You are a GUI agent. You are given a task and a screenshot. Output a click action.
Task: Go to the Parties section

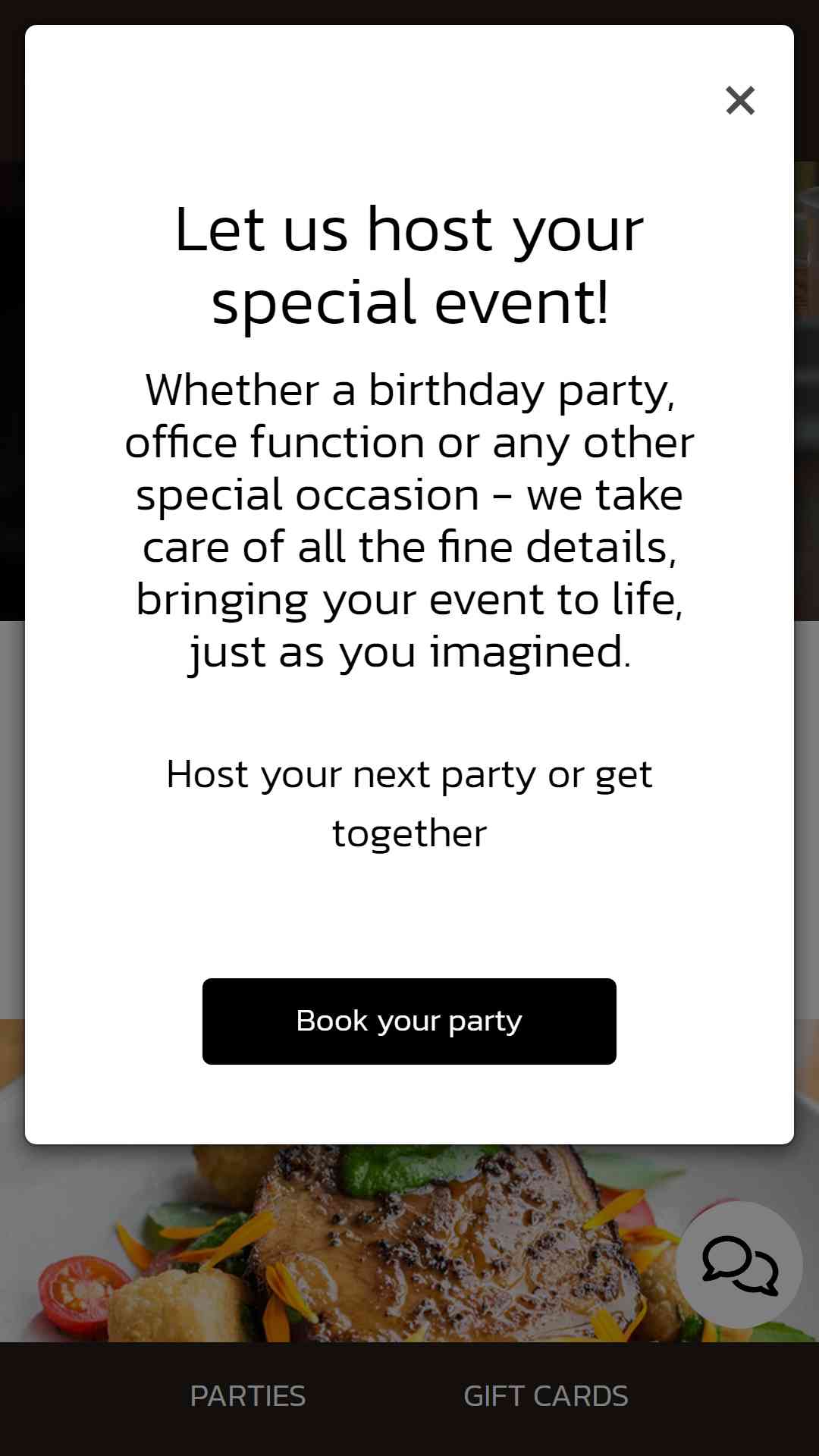pyautogui.click(x=248, y=1396)
